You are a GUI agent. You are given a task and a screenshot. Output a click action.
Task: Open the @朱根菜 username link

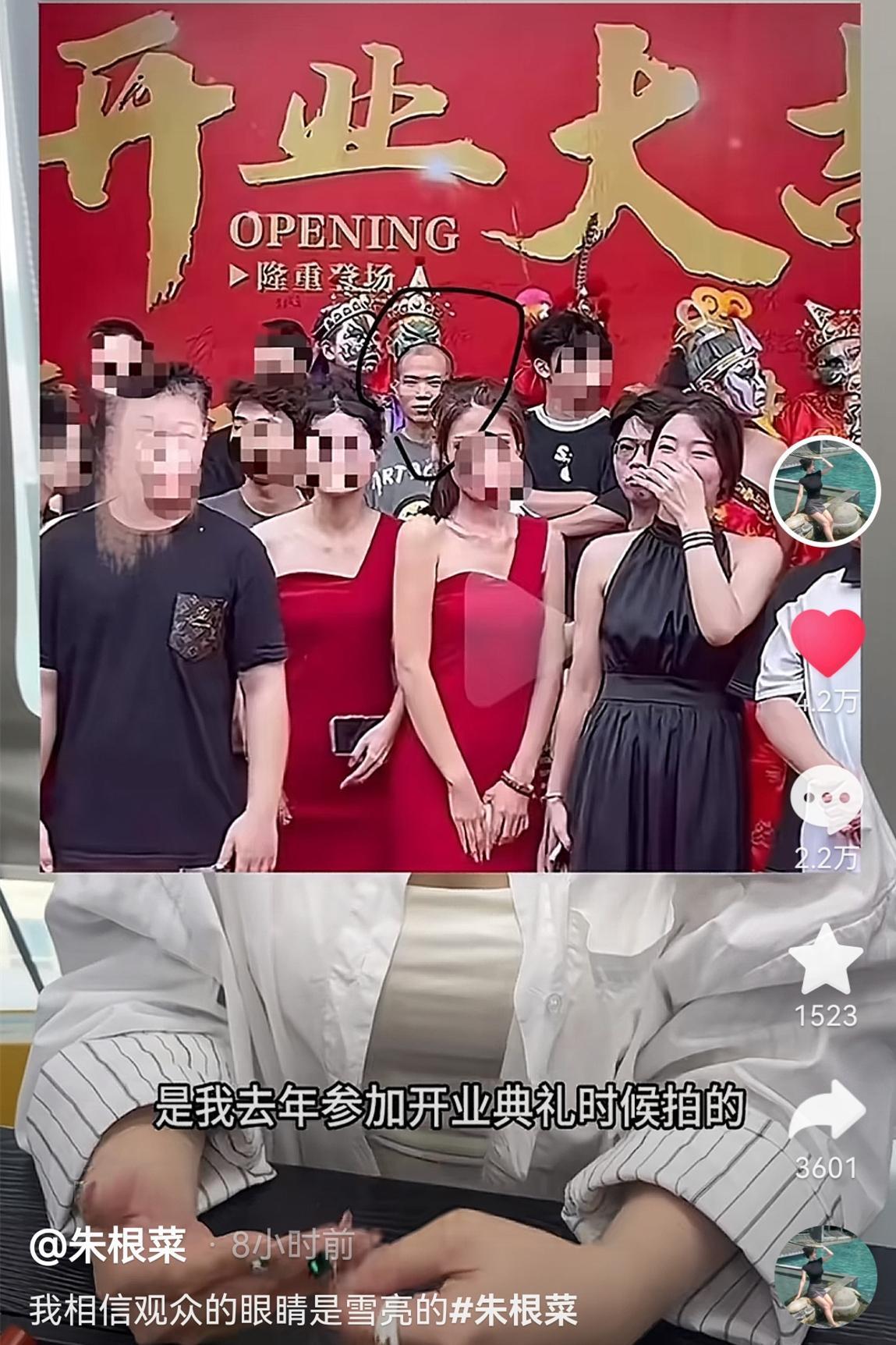point(108,1245)
